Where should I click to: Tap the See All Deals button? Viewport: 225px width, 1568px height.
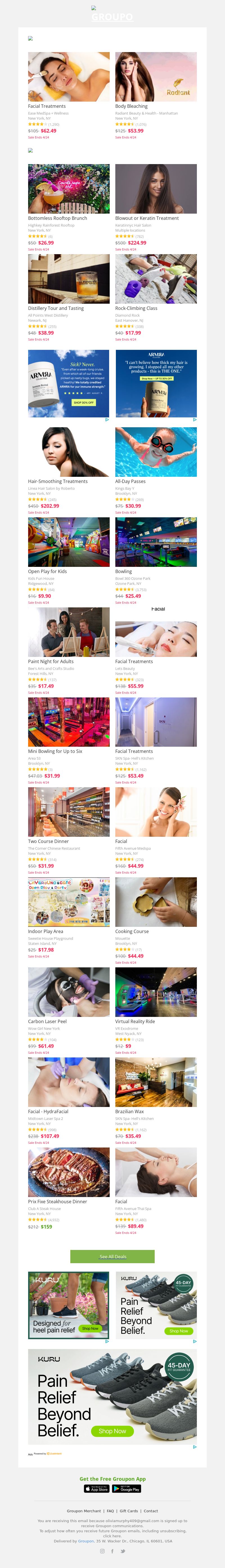[112, 1256]
